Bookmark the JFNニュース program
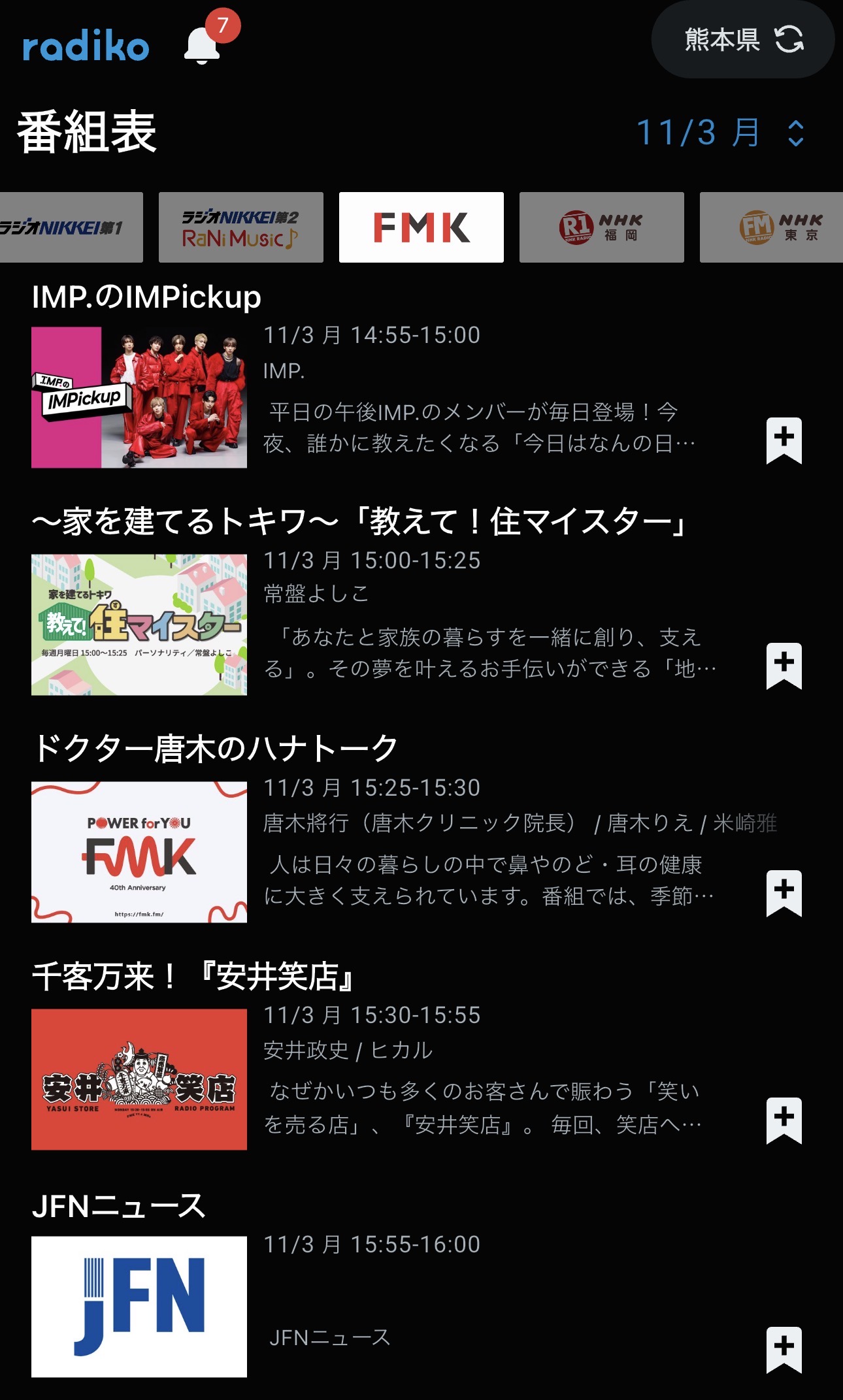This screenshot has height=1400, width=843. (784, 1349)
